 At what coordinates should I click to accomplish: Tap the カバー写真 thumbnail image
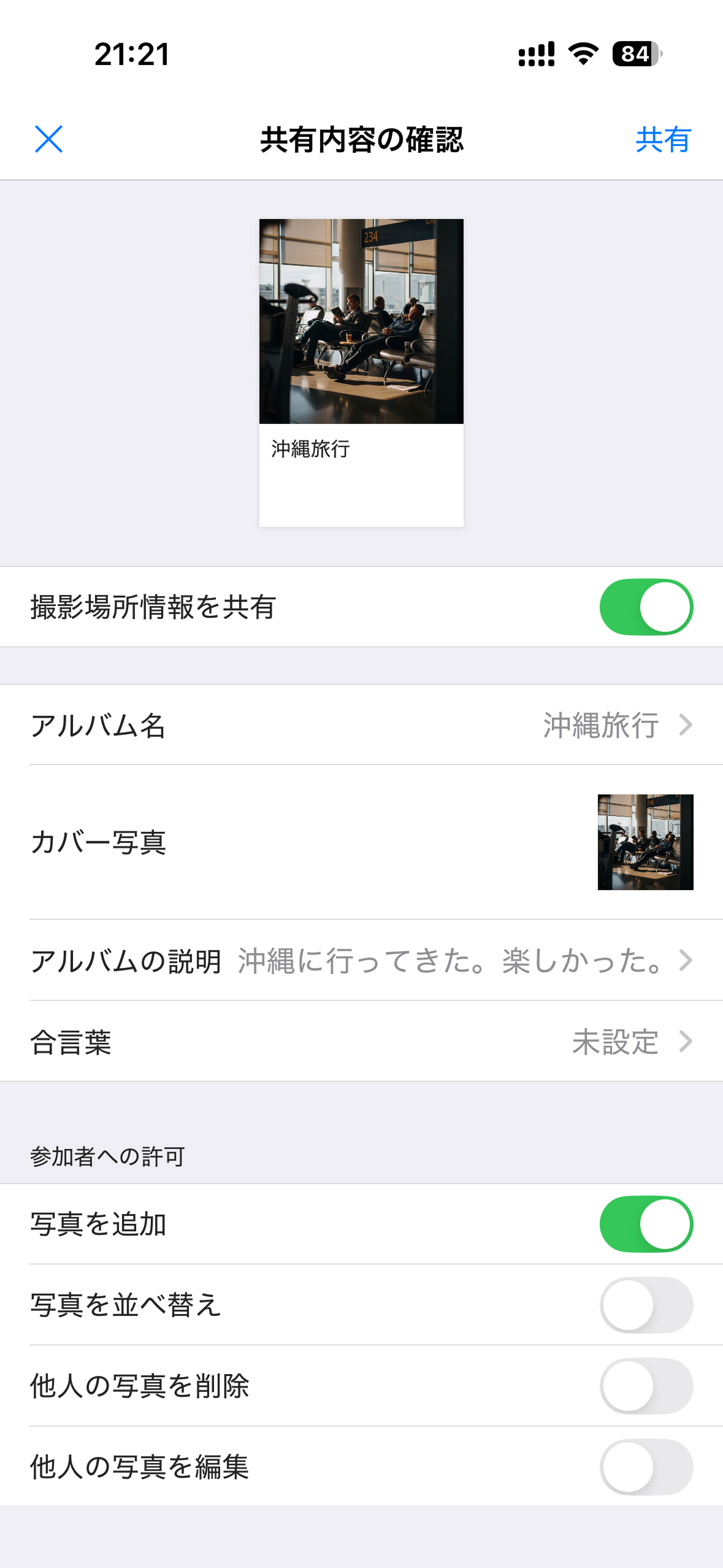coord(648,843)
